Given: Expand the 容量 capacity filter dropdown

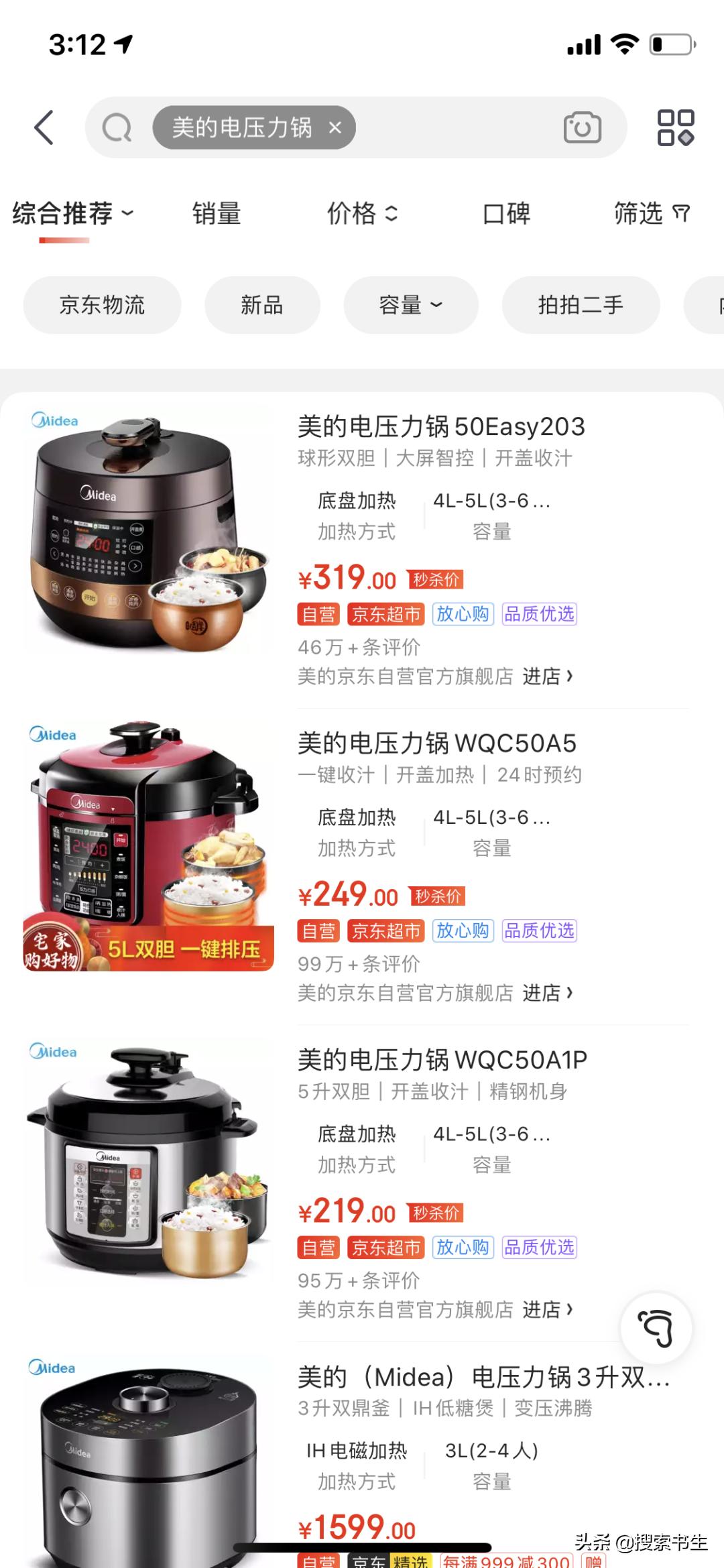Looking at the screenshot, I should pos(411,305).
